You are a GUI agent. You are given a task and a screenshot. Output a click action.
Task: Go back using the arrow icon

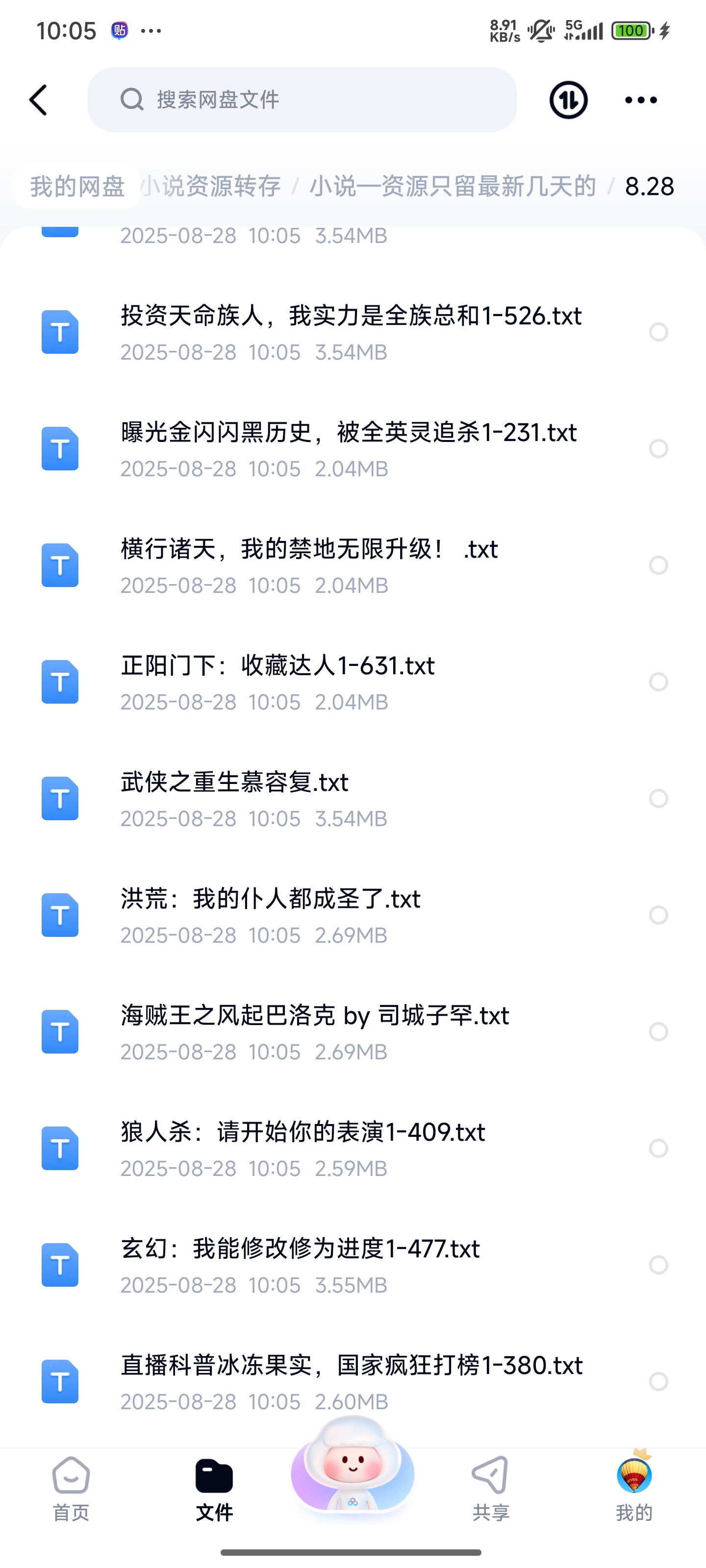[x=38, y=100]
